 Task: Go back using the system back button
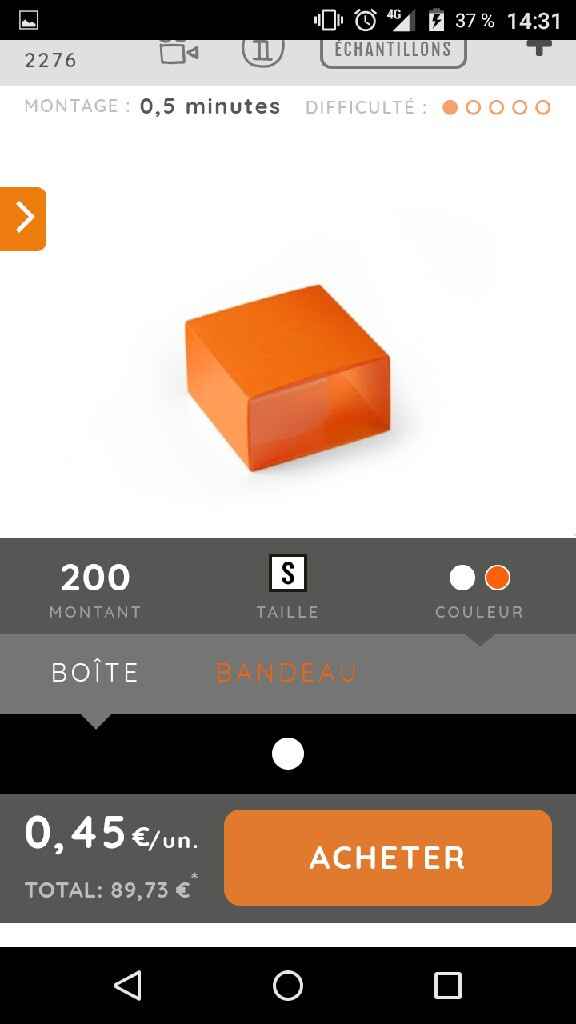(128, 985)
